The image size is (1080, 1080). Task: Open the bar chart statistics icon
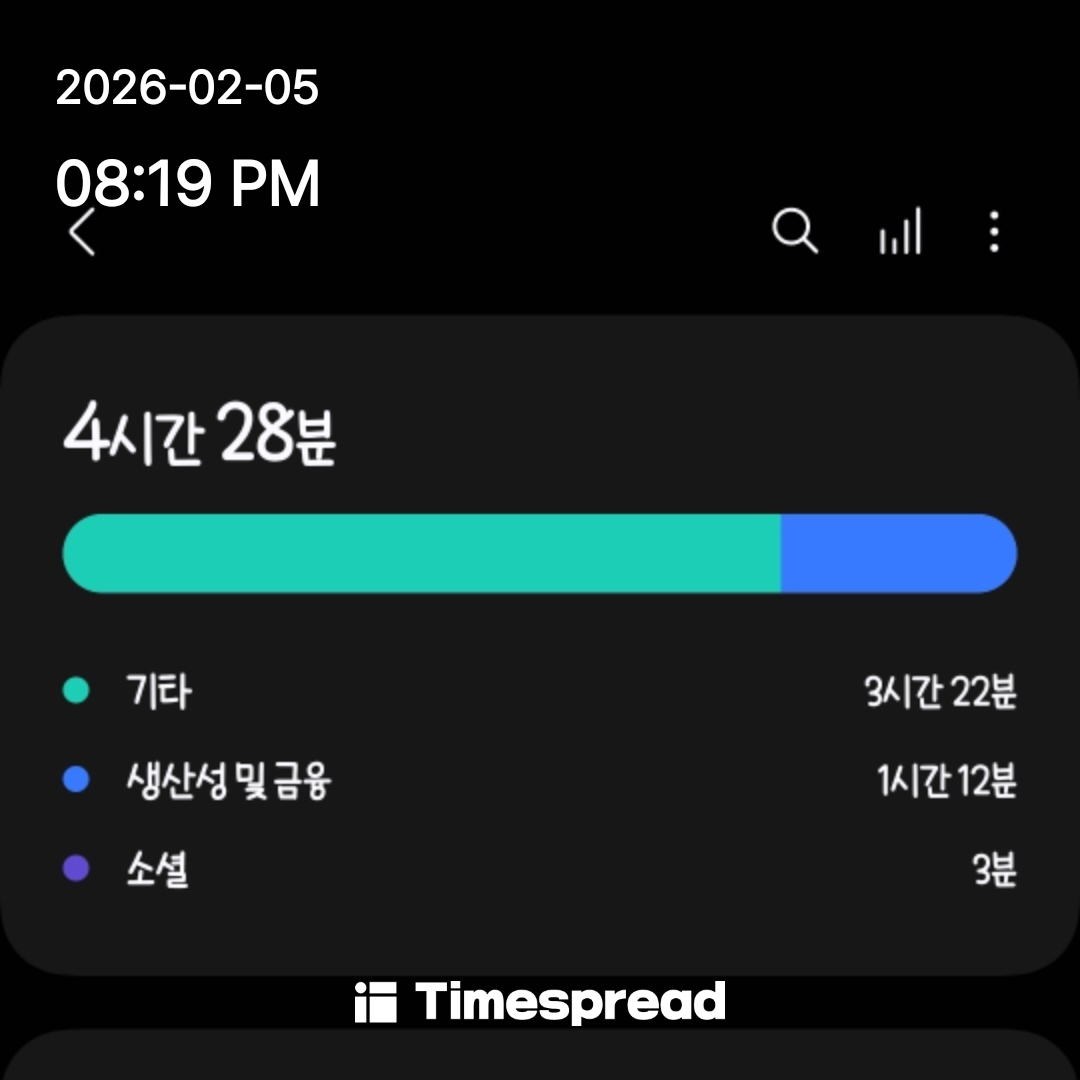[x=900, y=232]
